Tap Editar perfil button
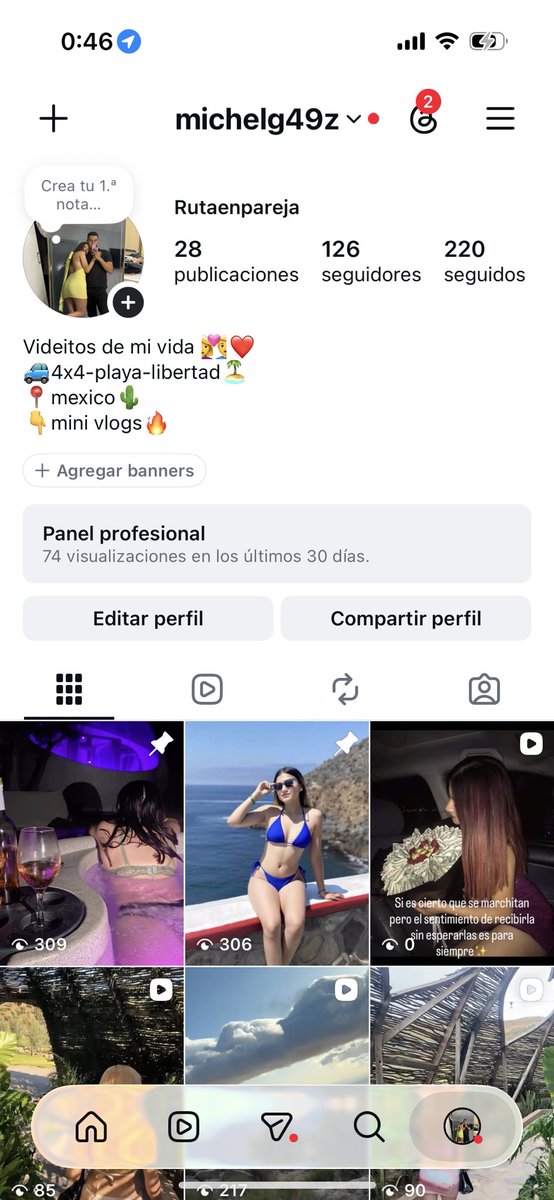This screenshot has height=1200, width=554. pos(148,619)
